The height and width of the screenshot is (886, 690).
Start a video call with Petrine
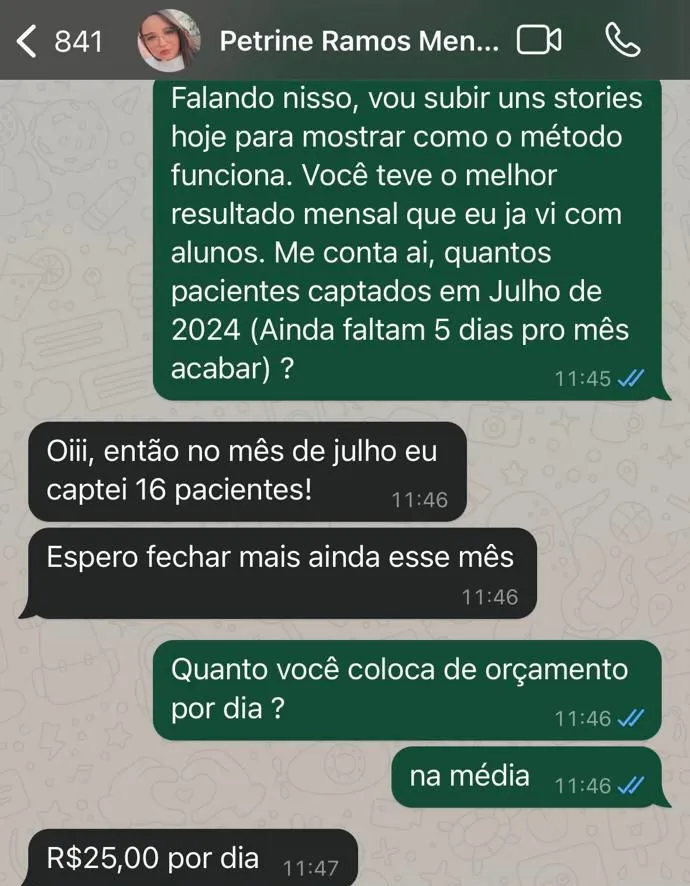pyautogui.click(x=538, y=41)
